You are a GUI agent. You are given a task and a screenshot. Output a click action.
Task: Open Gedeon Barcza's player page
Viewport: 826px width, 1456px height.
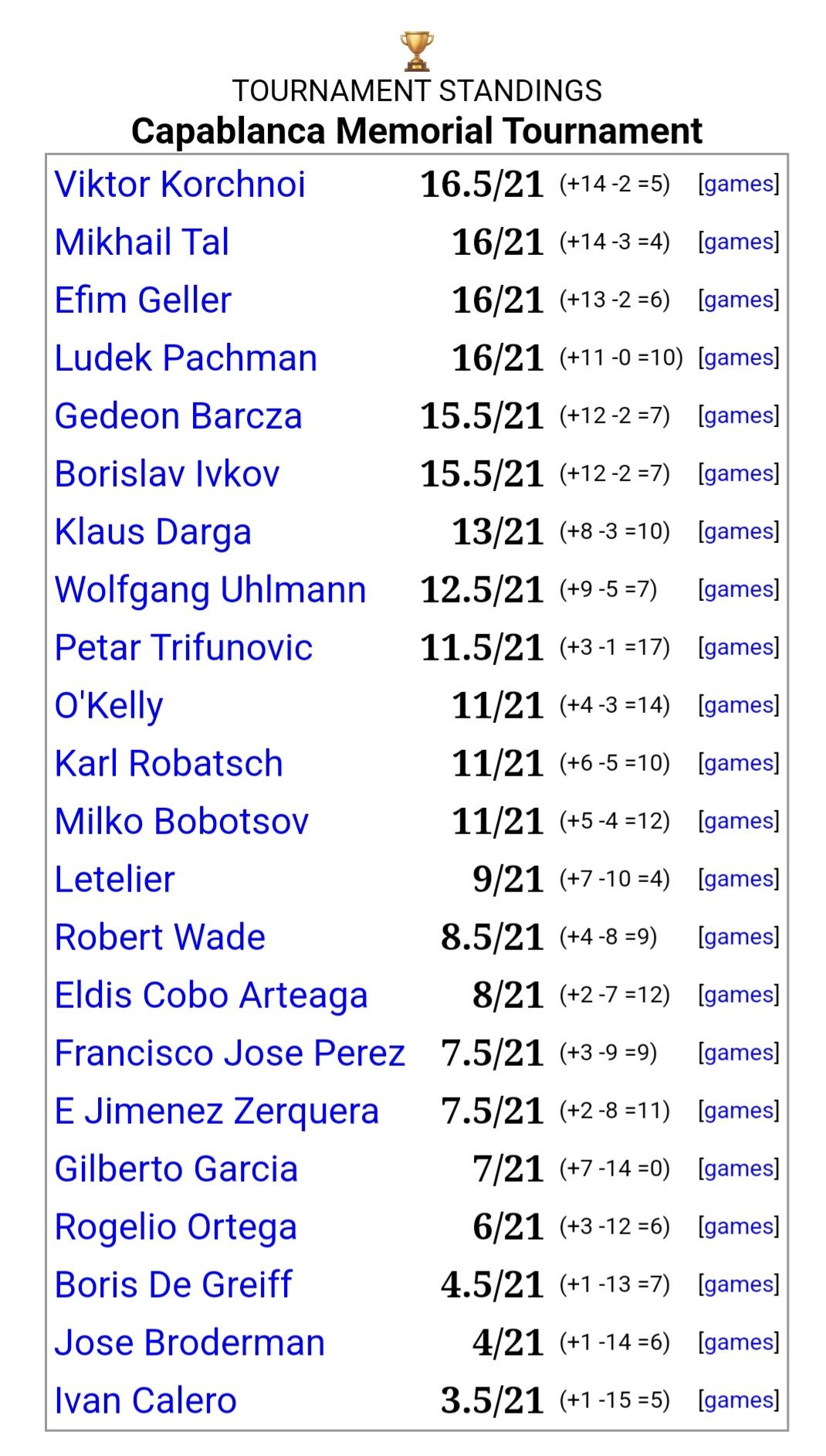pos(178,416)
